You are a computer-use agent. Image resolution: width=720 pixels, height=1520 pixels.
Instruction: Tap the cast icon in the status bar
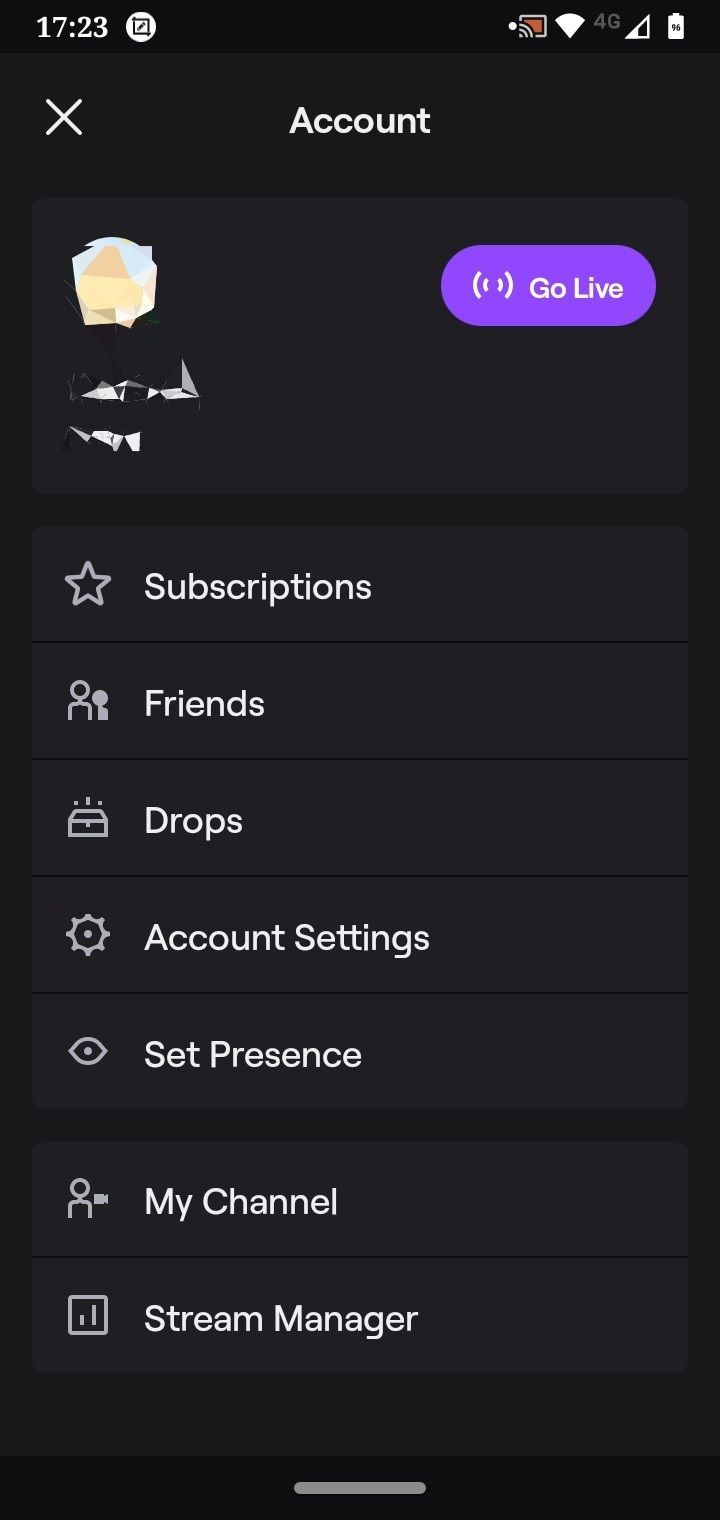point(531,26)
